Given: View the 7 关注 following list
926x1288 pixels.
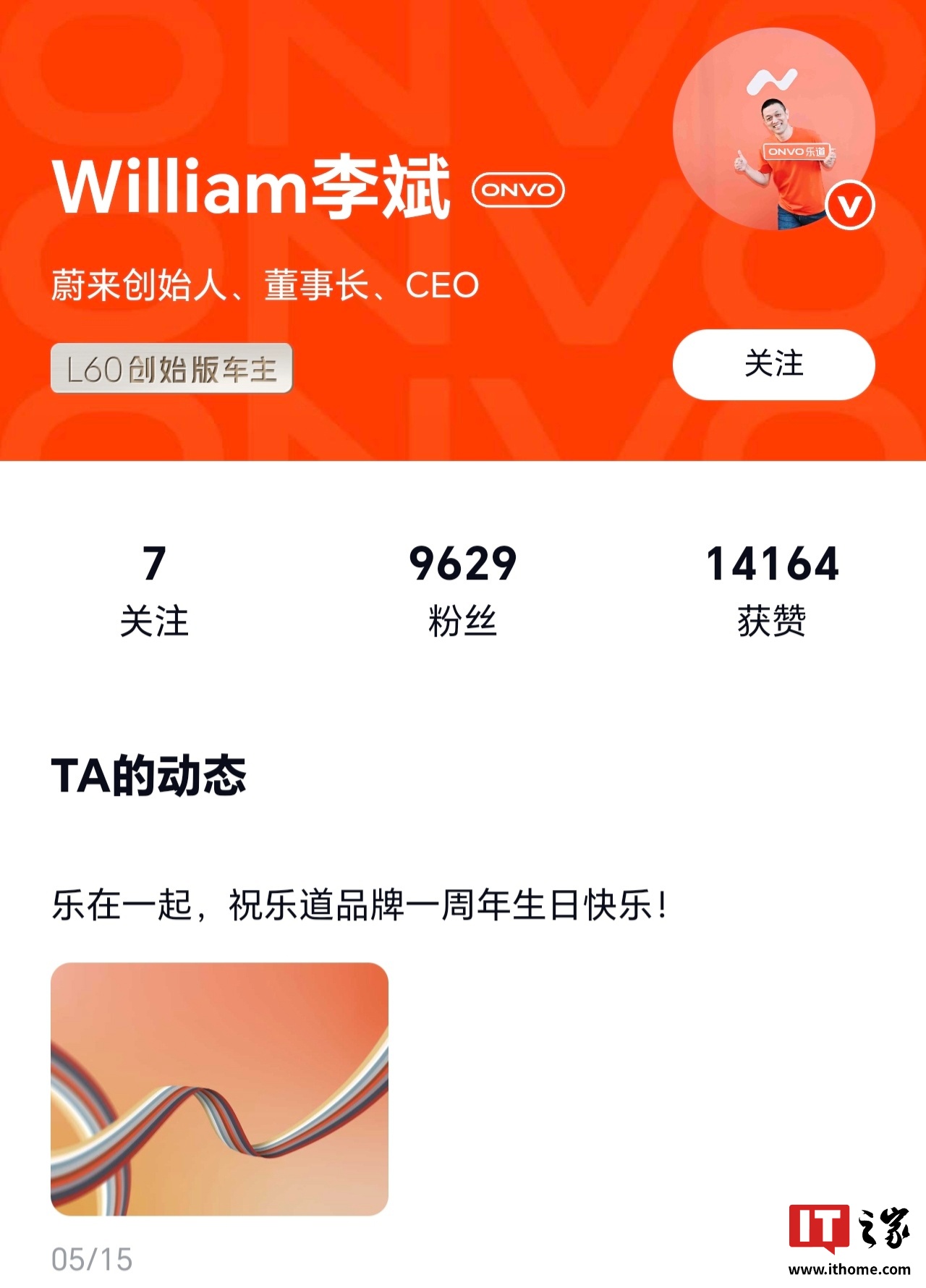Looking at the screenshot, I should [x=154, y=590].
